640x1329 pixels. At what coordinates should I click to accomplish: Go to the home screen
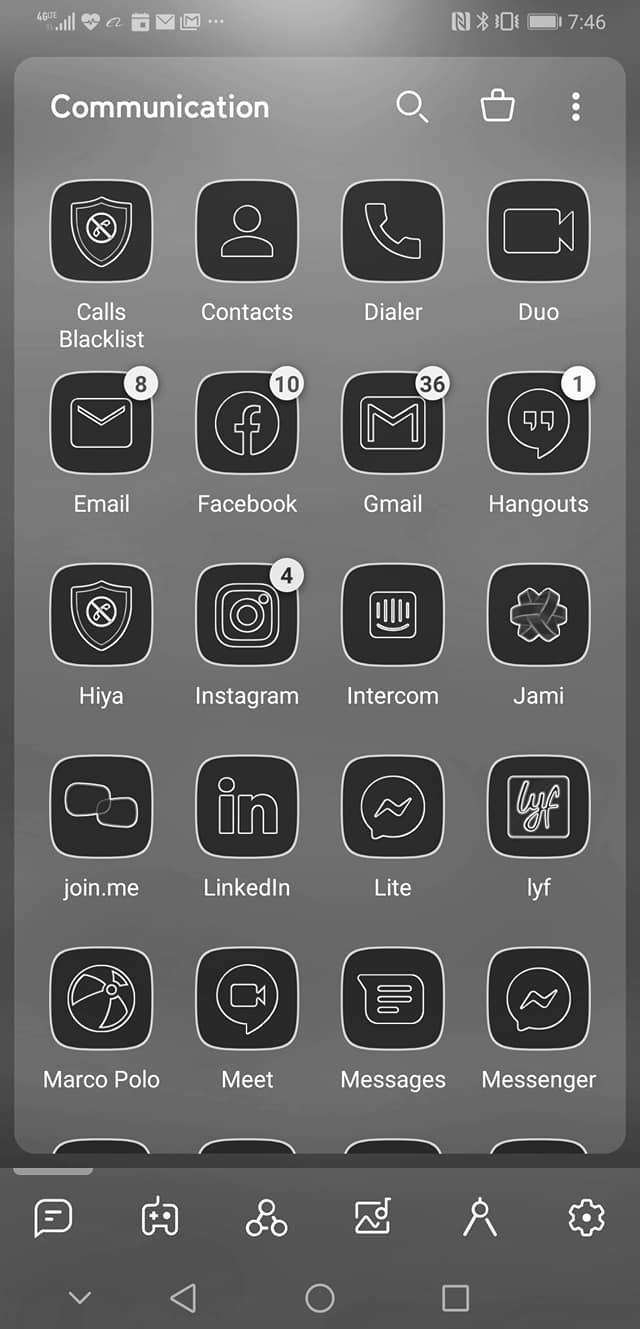click(x=319, y=1298)
